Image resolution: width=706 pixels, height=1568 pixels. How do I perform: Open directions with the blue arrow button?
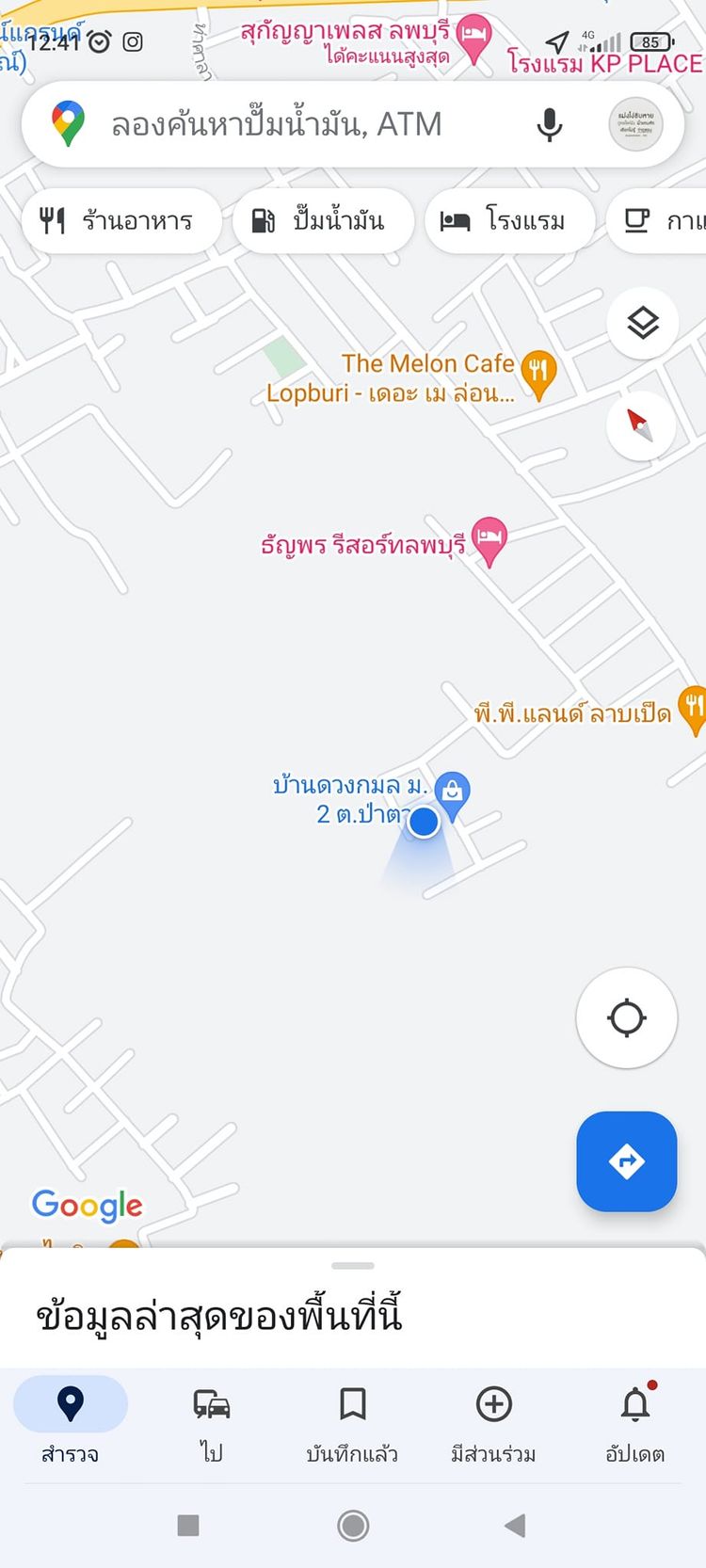tap(626, 1161)
